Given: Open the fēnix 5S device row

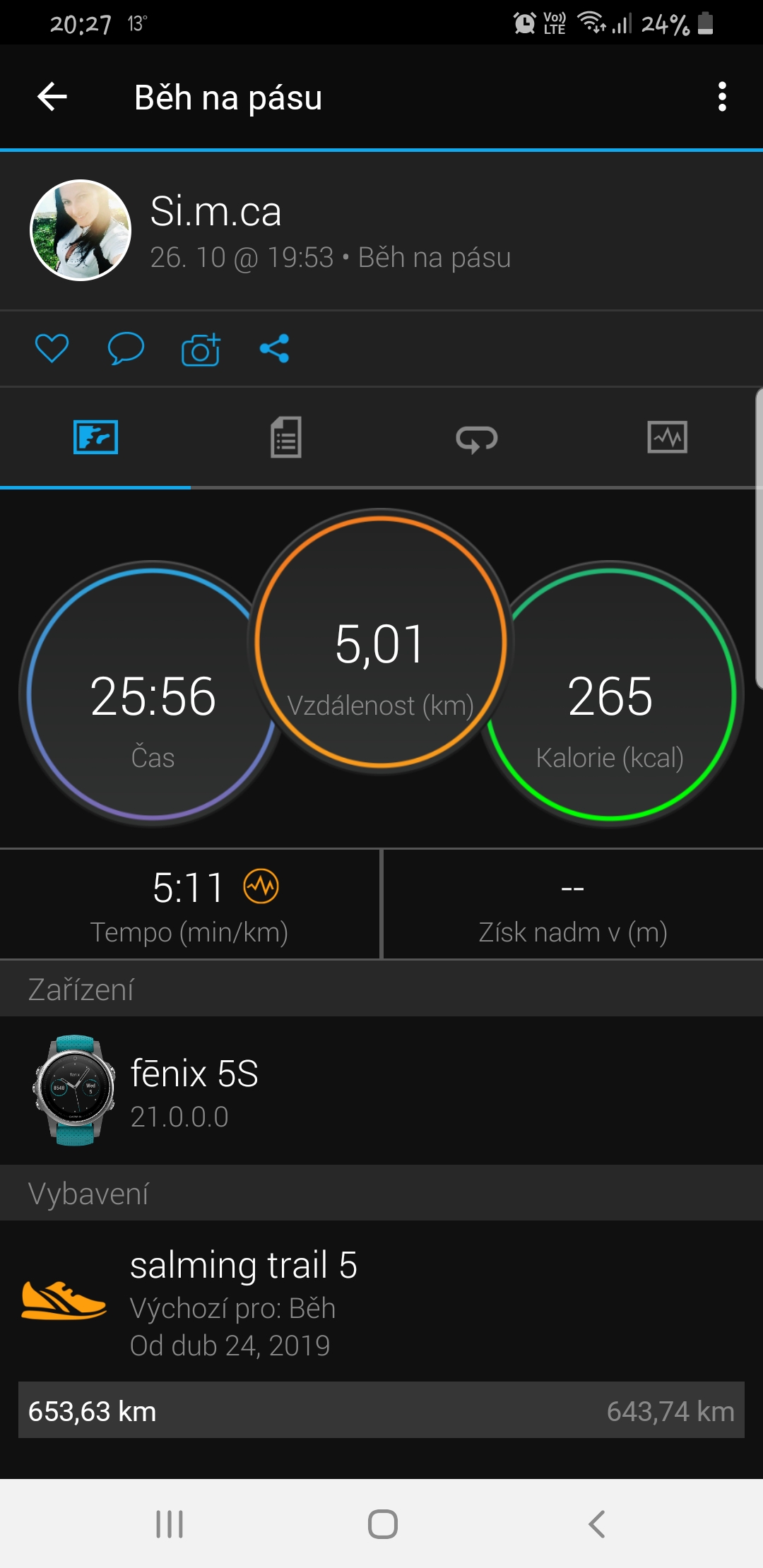Looking at the screenshot, I should point(381,1091).
